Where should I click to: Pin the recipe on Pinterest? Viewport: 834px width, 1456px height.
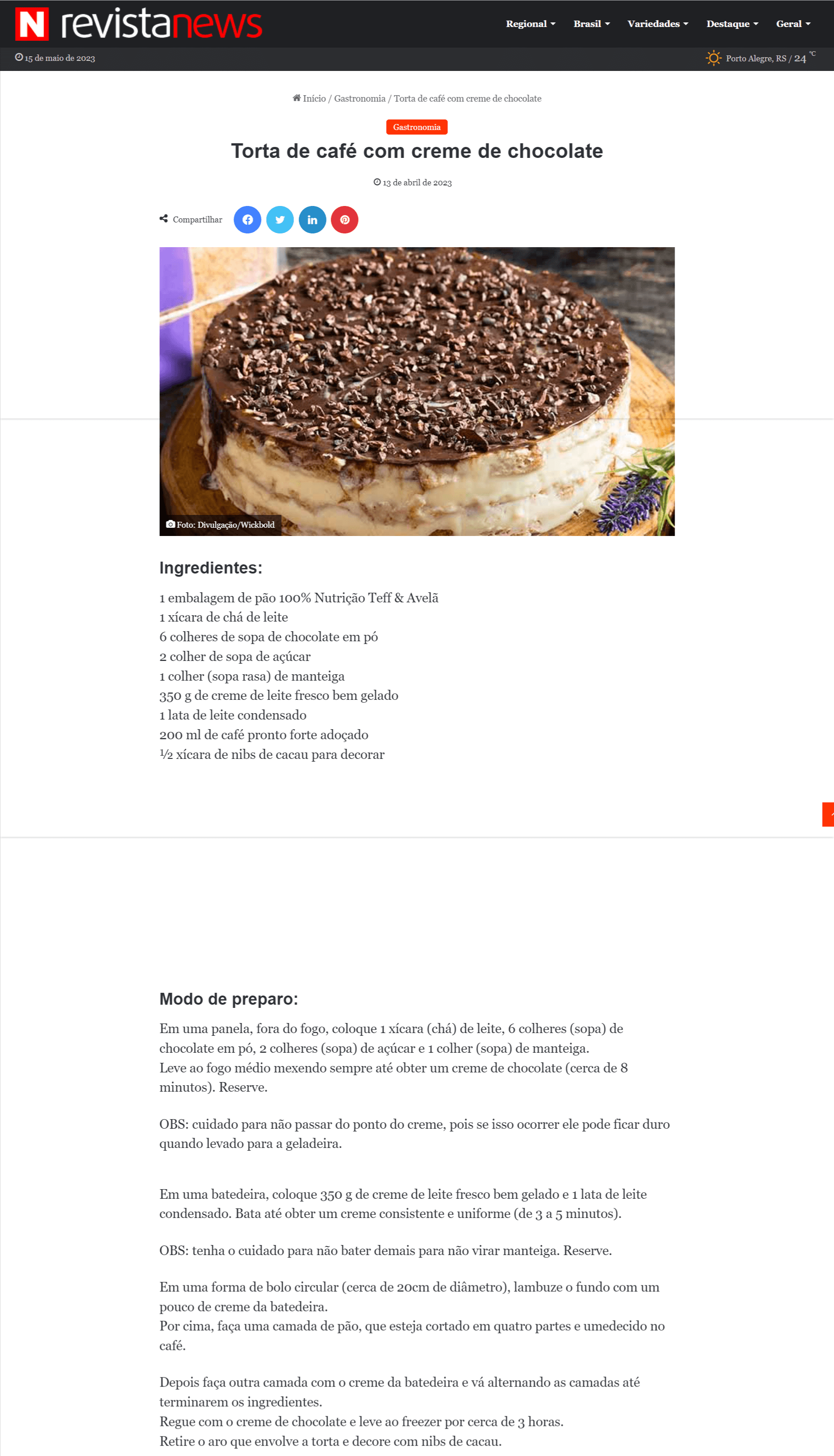point(345,220)
